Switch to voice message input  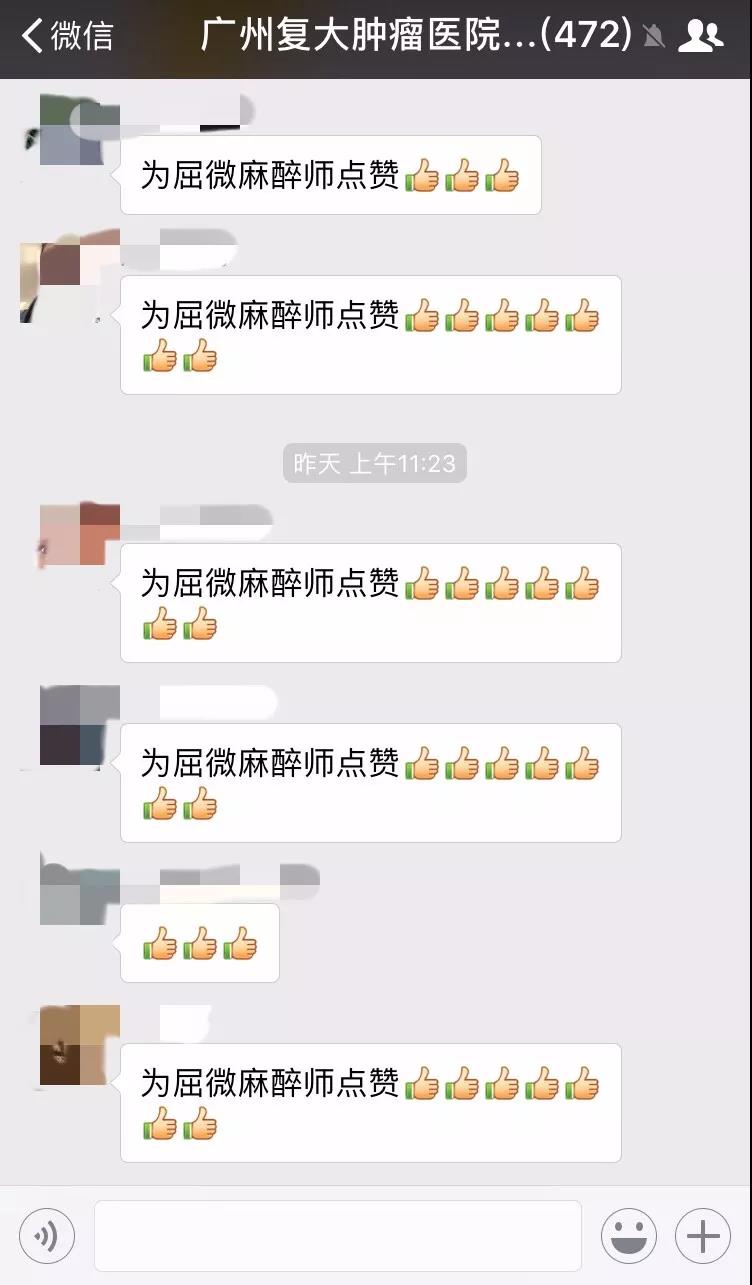point(46,1236)
